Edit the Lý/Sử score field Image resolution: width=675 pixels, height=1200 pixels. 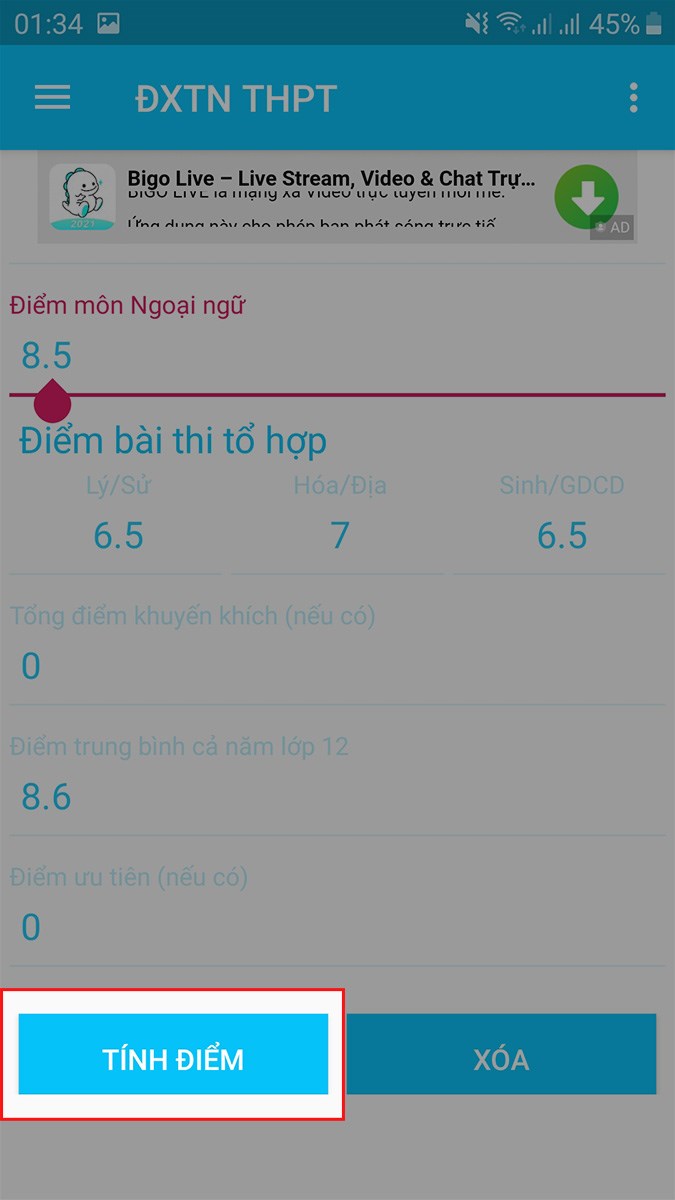point(118,536)
